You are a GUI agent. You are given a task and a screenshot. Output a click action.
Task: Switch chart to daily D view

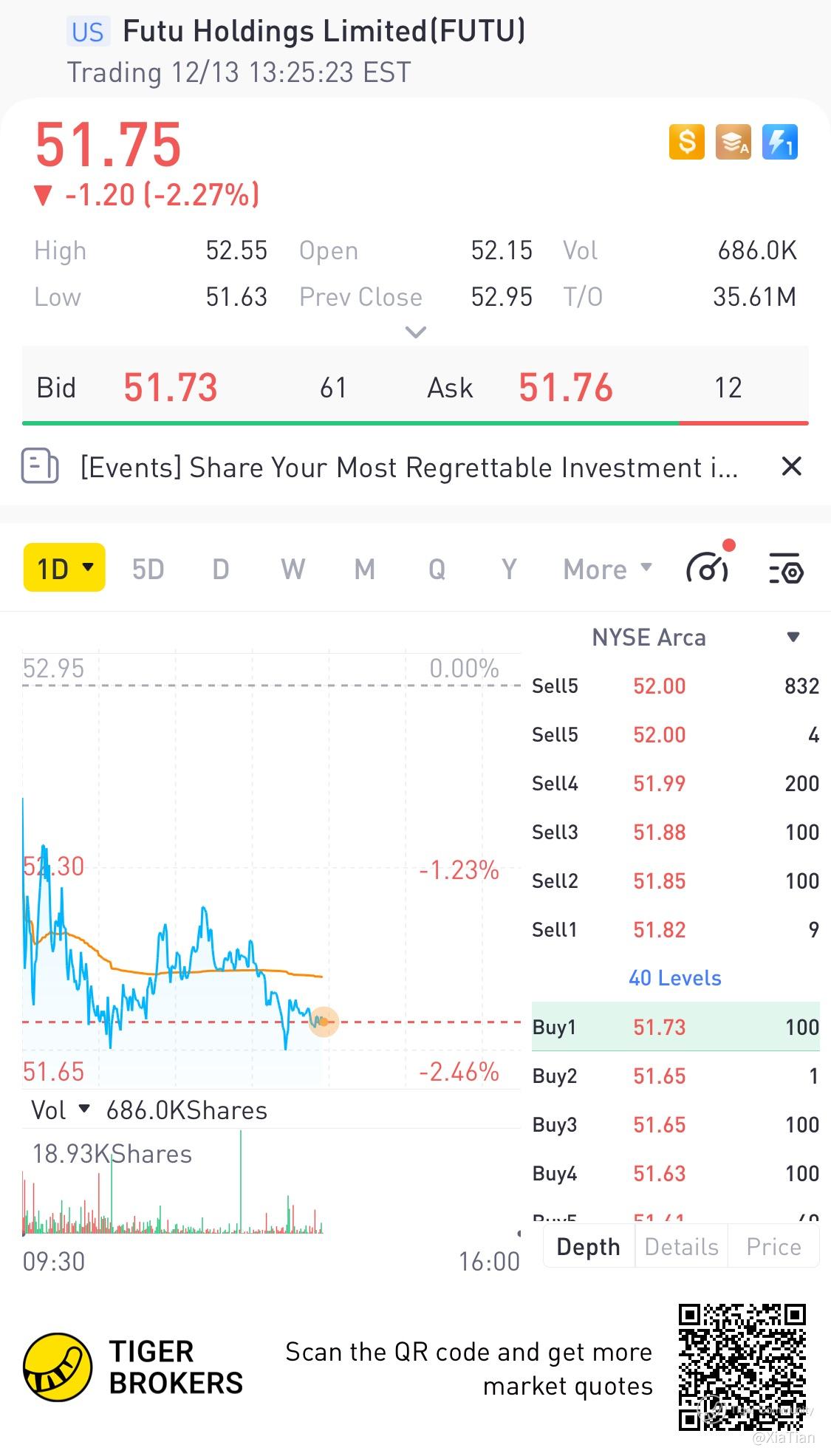[220, 570]
